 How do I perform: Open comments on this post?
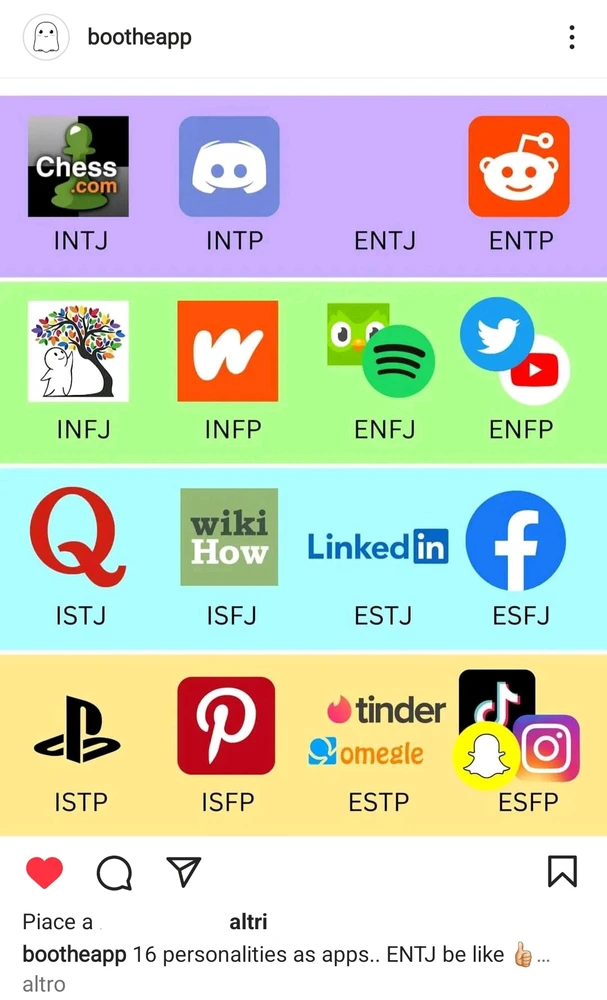coord(114,873)
